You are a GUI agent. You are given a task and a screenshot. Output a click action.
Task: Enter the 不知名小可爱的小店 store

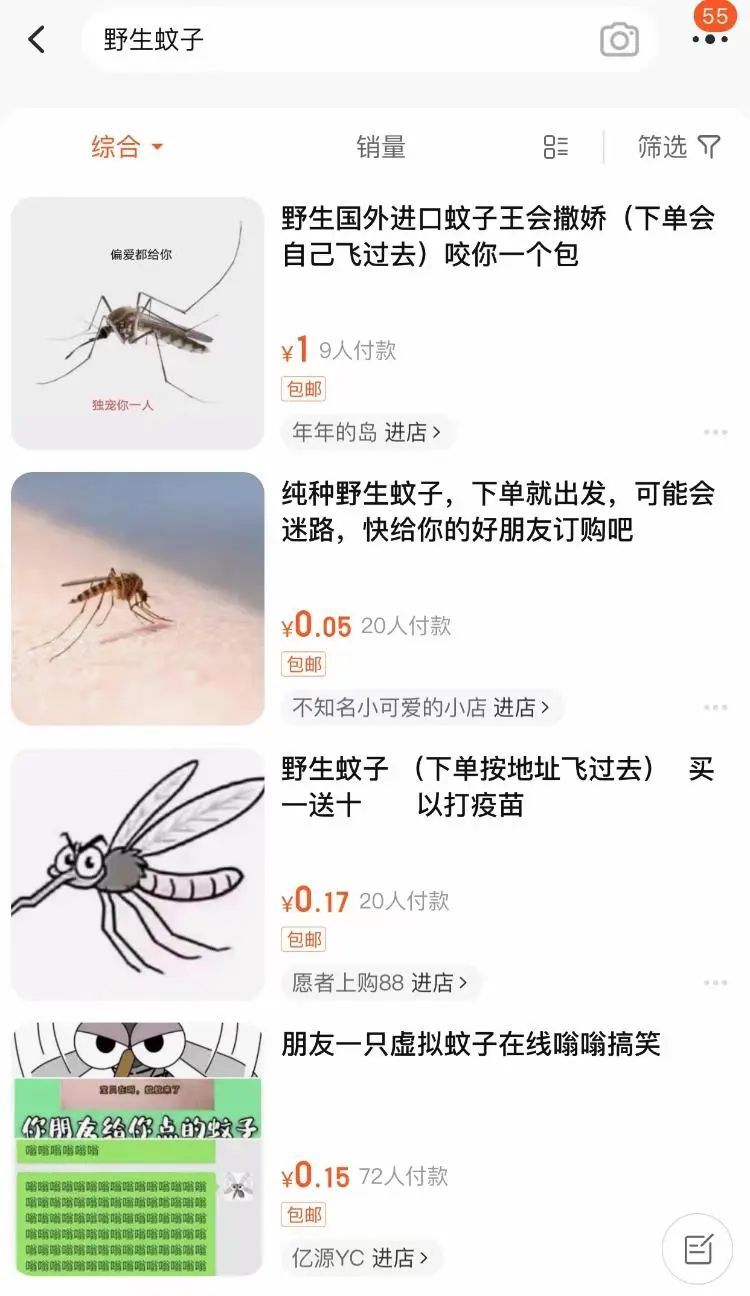[x=421, y=708]
